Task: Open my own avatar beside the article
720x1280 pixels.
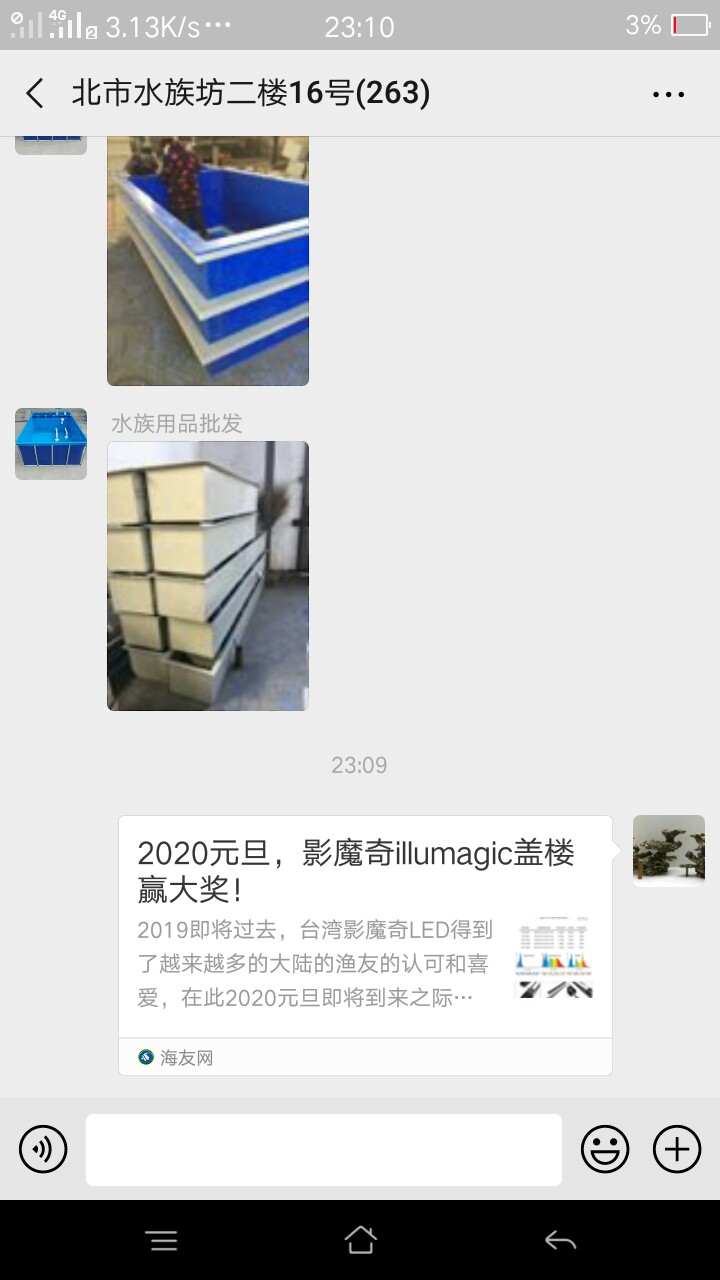Action: [x=669, y=851]
